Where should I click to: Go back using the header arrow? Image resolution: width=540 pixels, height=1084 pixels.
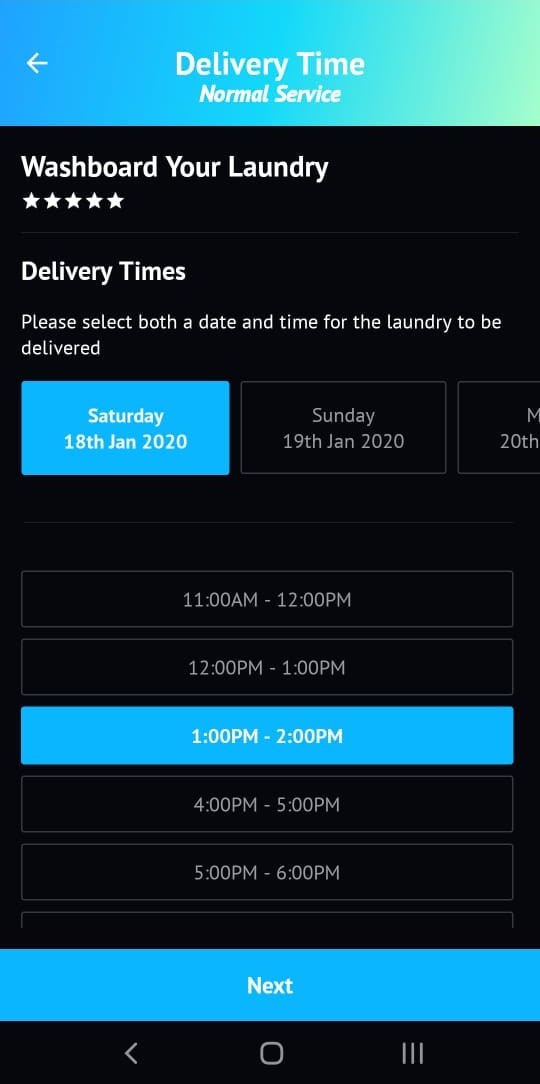click(37, 63)
